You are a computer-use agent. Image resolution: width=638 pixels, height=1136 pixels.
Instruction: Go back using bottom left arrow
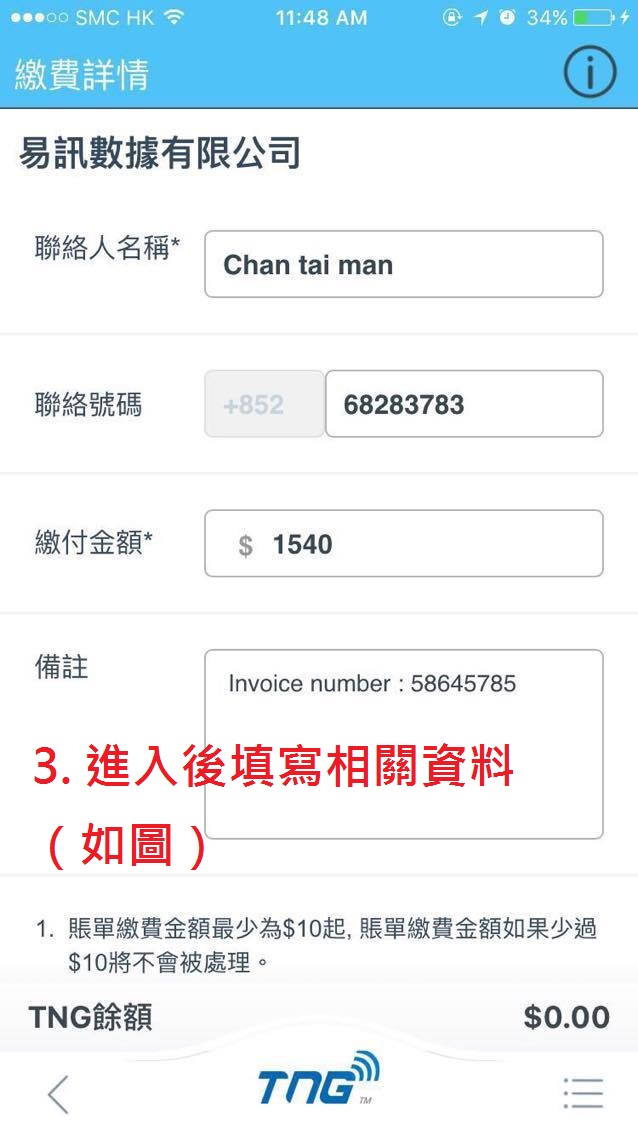[x=58, y=1094]
